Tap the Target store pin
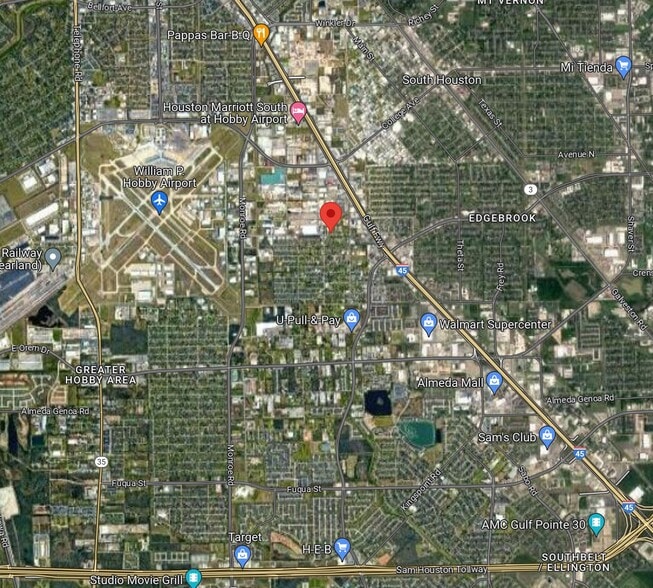 (242, 556)
